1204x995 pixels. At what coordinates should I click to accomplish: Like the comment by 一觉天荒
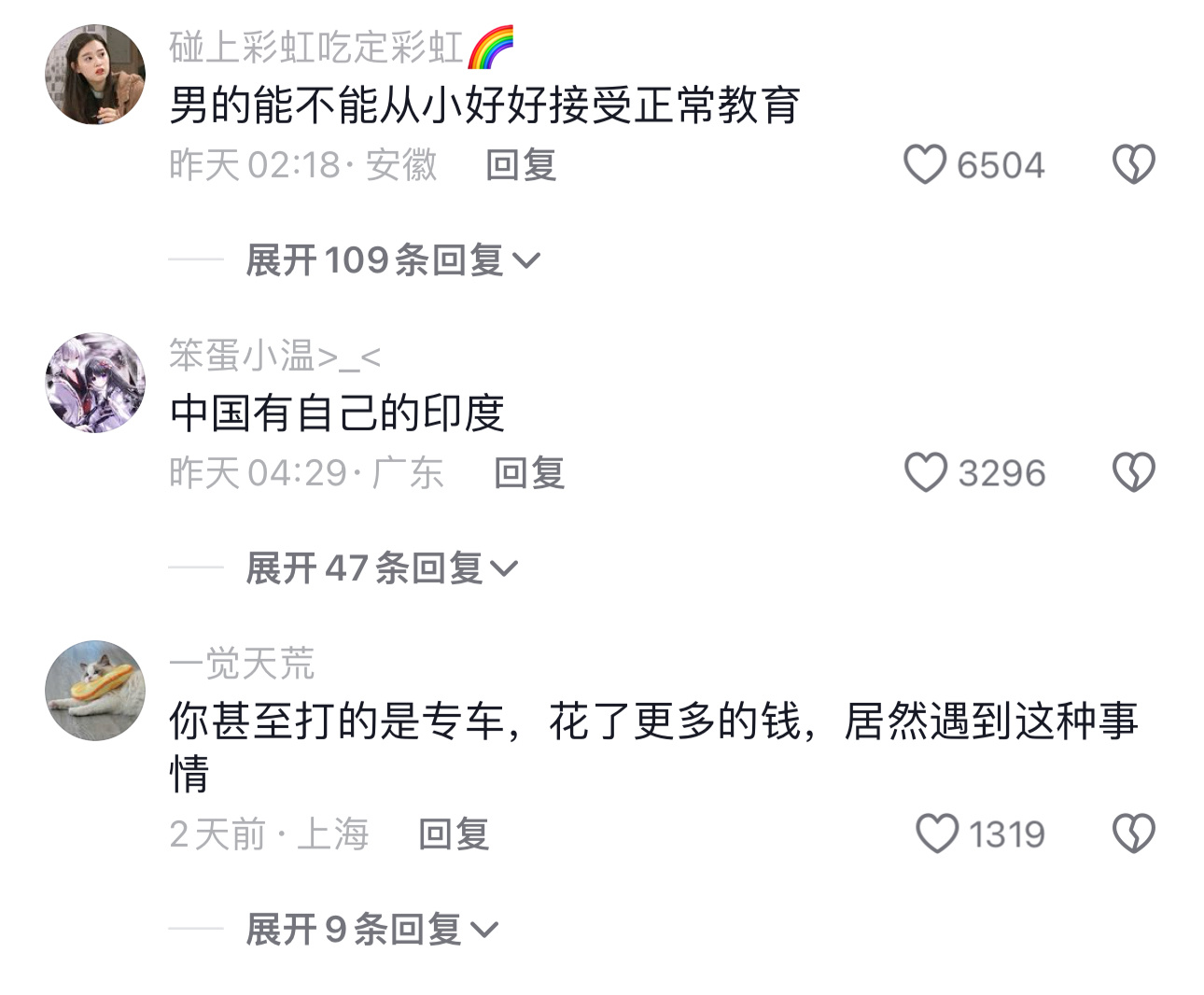point(937,834)
